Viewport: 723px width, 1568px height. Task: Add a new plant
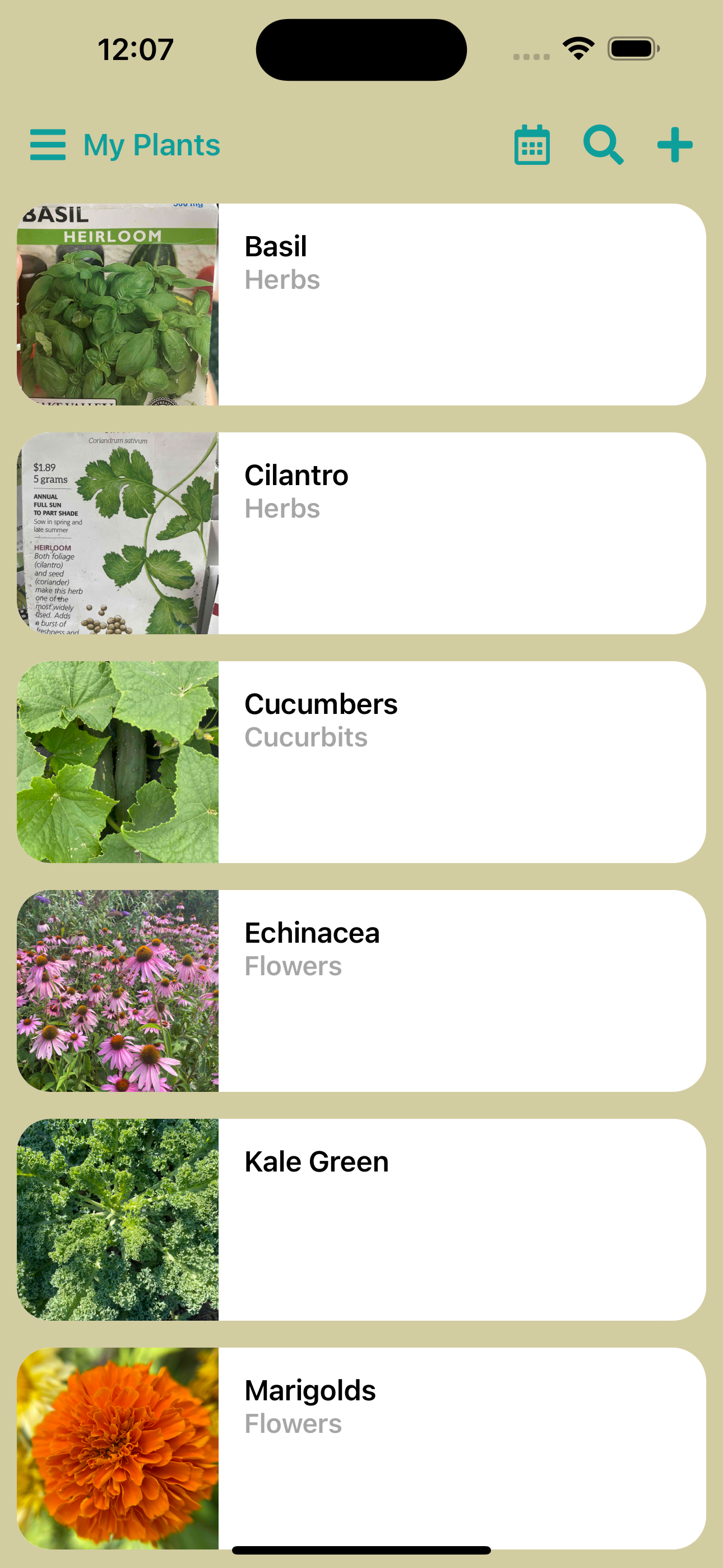pos(674,145)
